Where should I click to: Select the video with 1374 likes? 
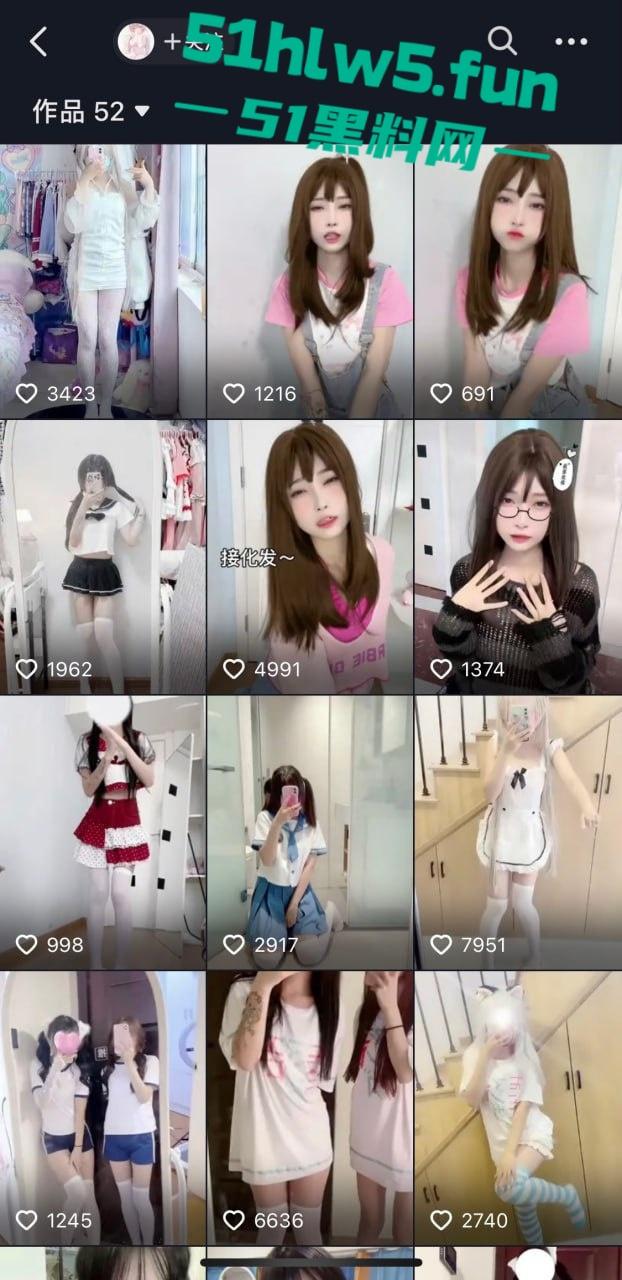pyautogui.click(x=518, y=556)
